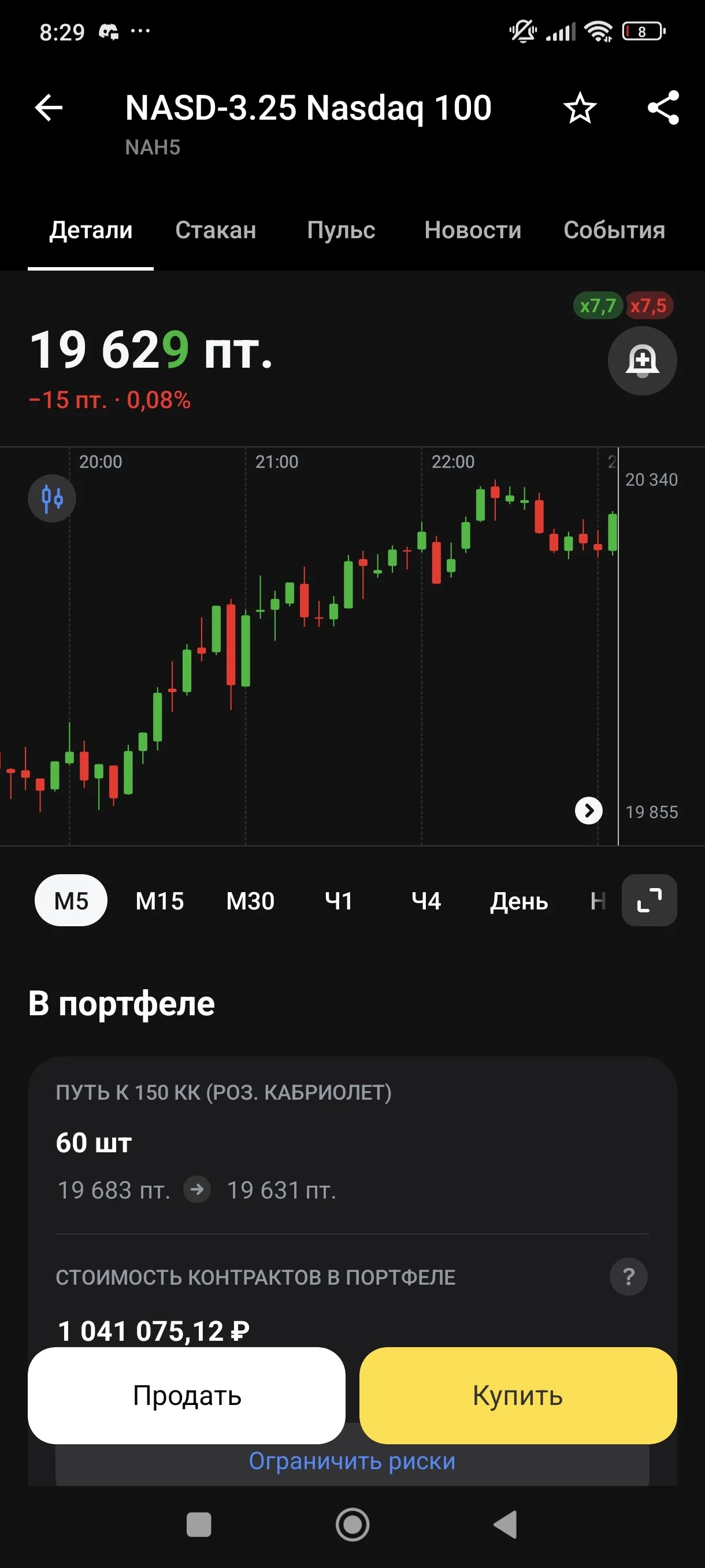
Task: Open the Ограничить риски link
Action: [x=352, y=1461]
